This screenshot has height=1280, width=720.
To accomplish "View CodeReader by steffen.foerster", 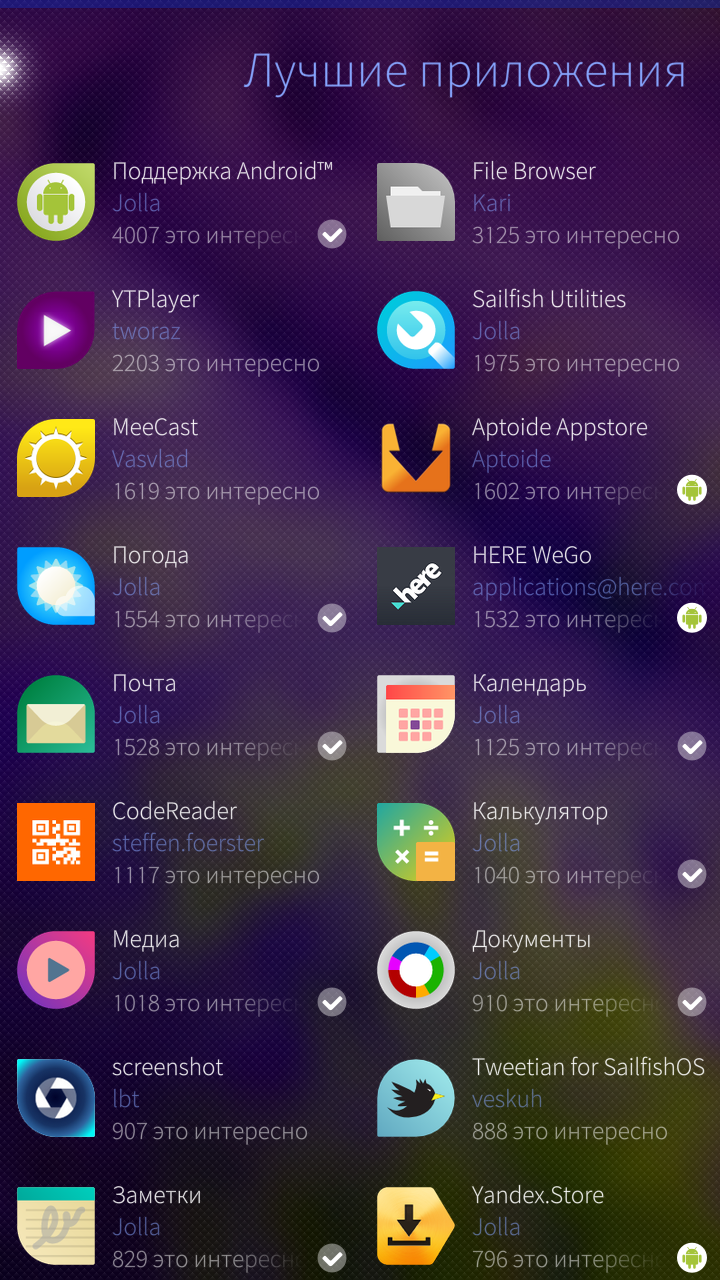I will (180, 843).
